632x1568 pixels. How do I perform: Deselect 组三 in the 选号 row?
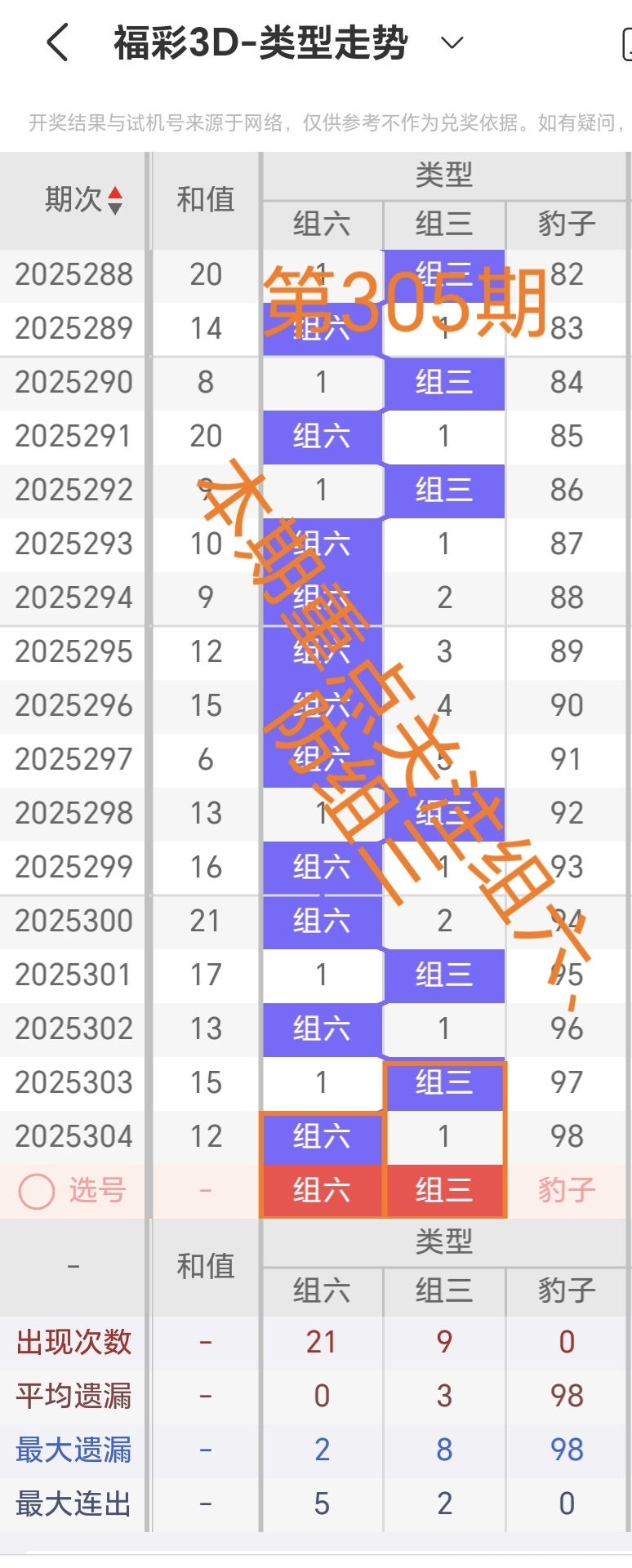tap(444, 1191)
